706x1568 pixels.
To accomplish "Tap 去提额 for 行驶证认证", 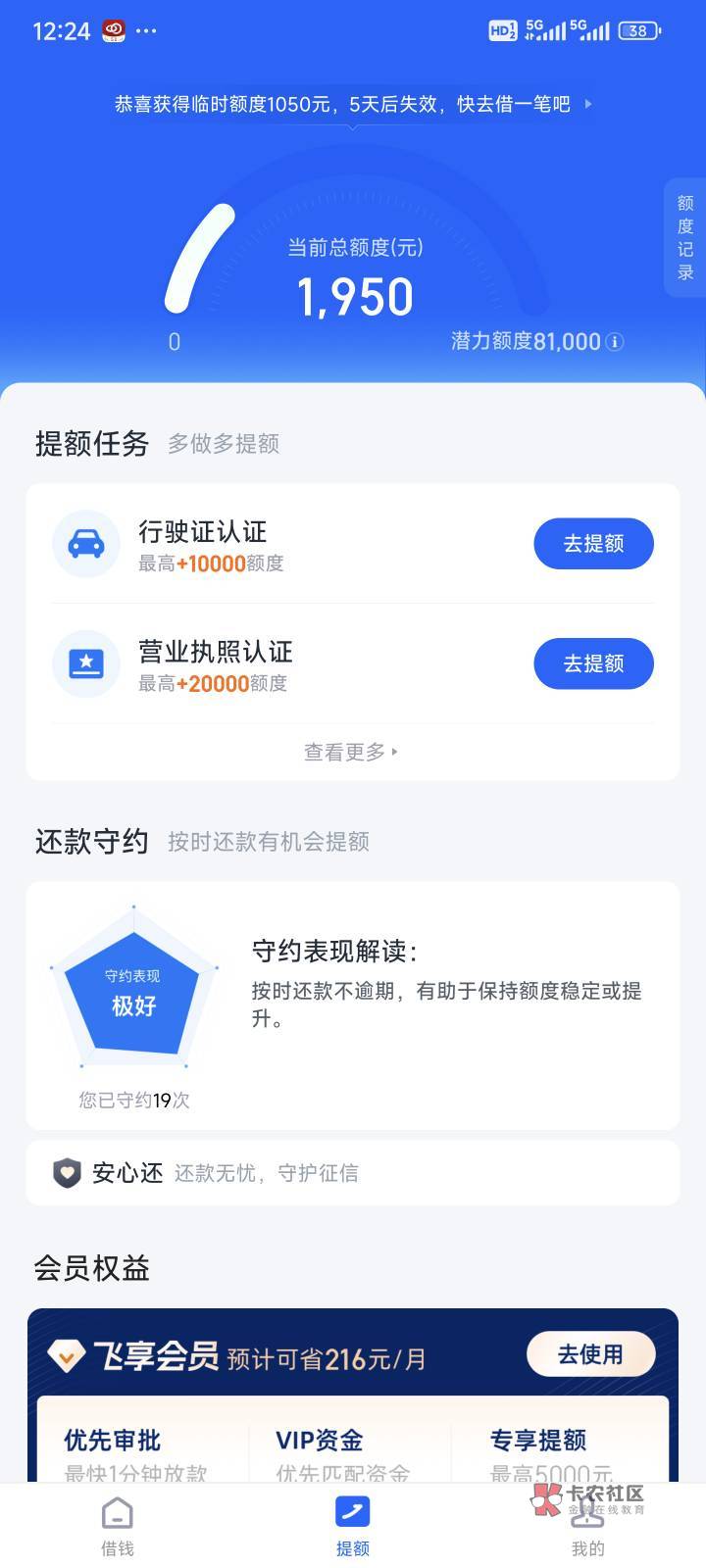I will point(593,544).
